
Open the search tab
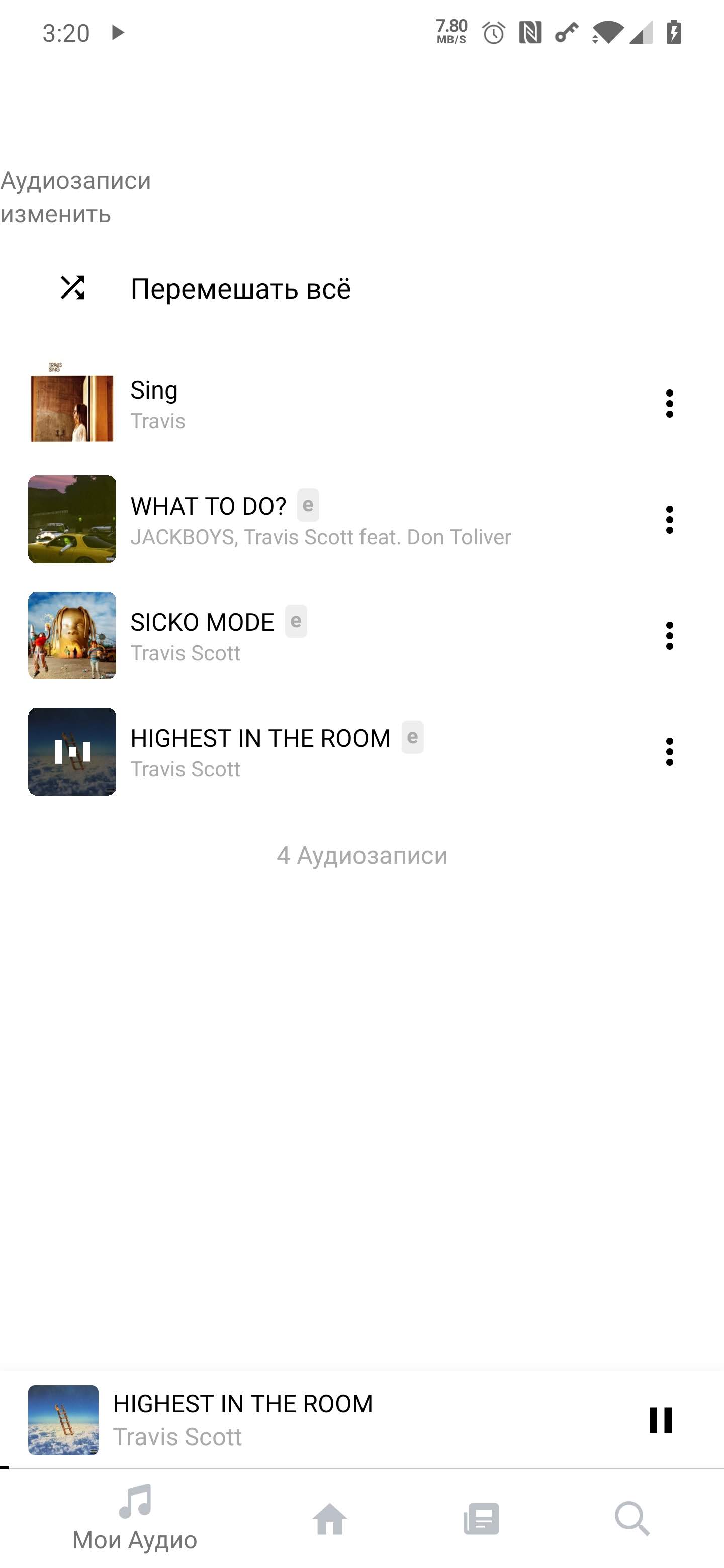pyautogui.click(x=632, y=1519)
